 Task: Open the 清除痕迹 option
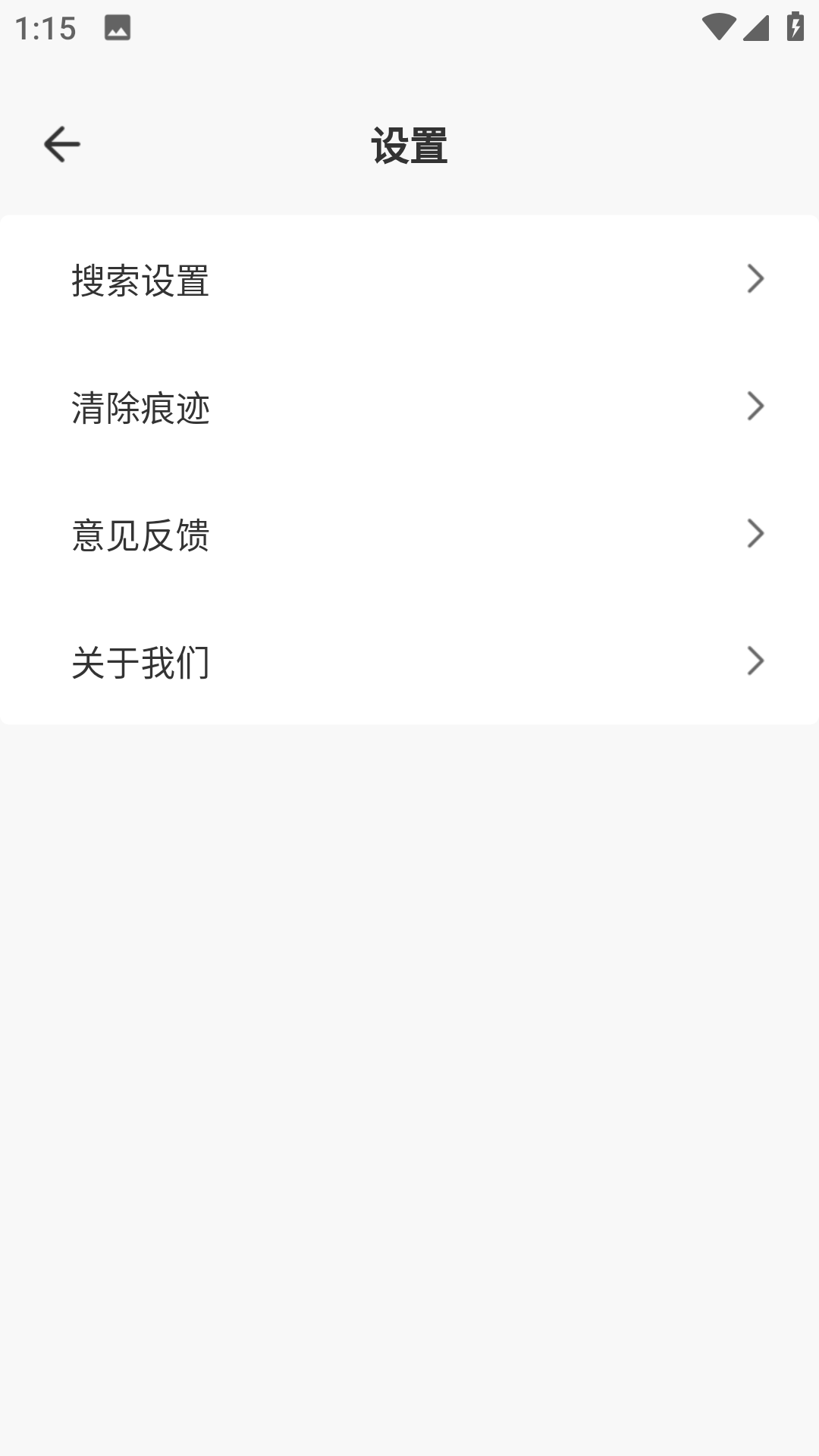[409, 407]
